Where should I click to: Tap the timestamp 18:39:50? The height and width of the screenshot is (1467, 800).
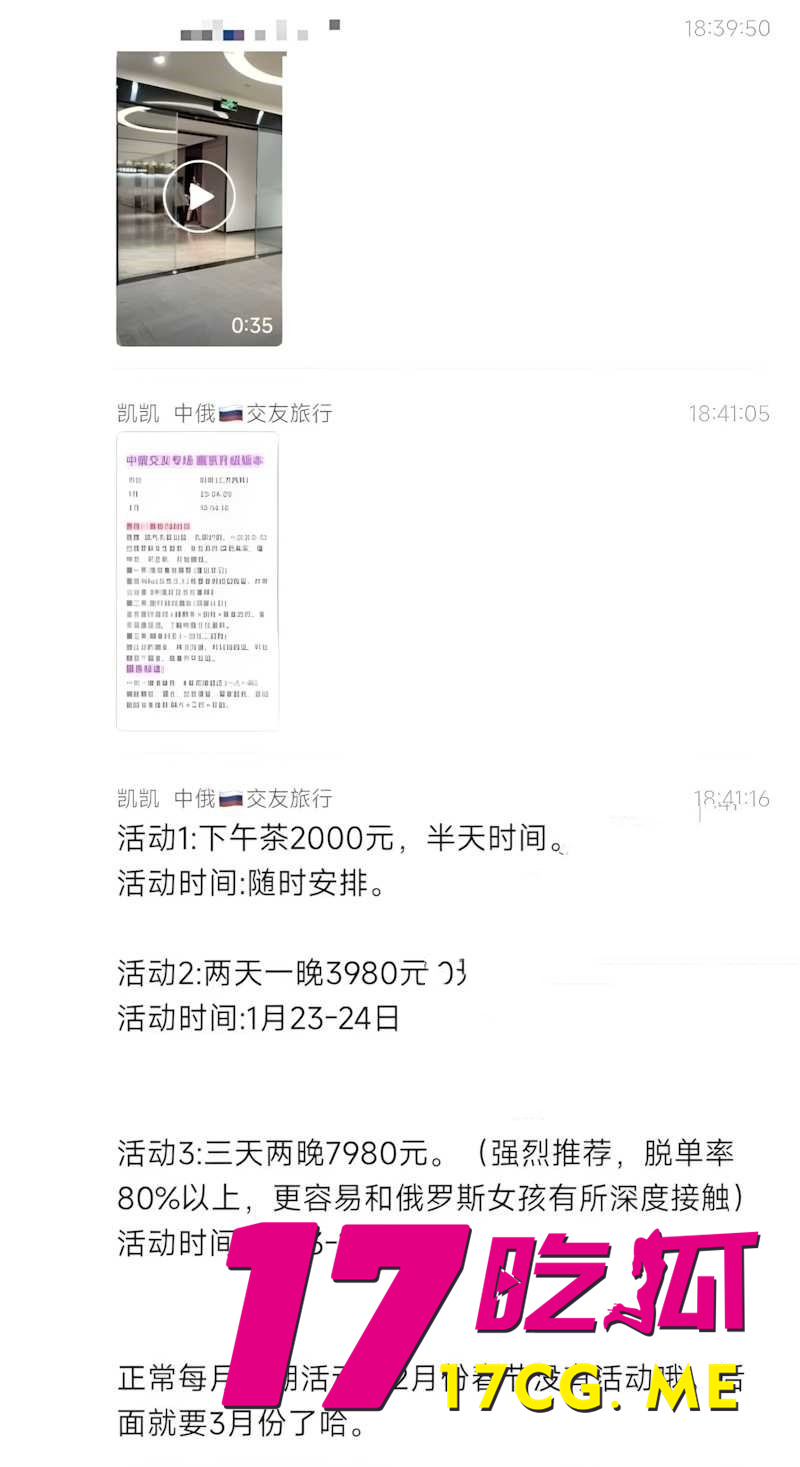click(726, 29)
